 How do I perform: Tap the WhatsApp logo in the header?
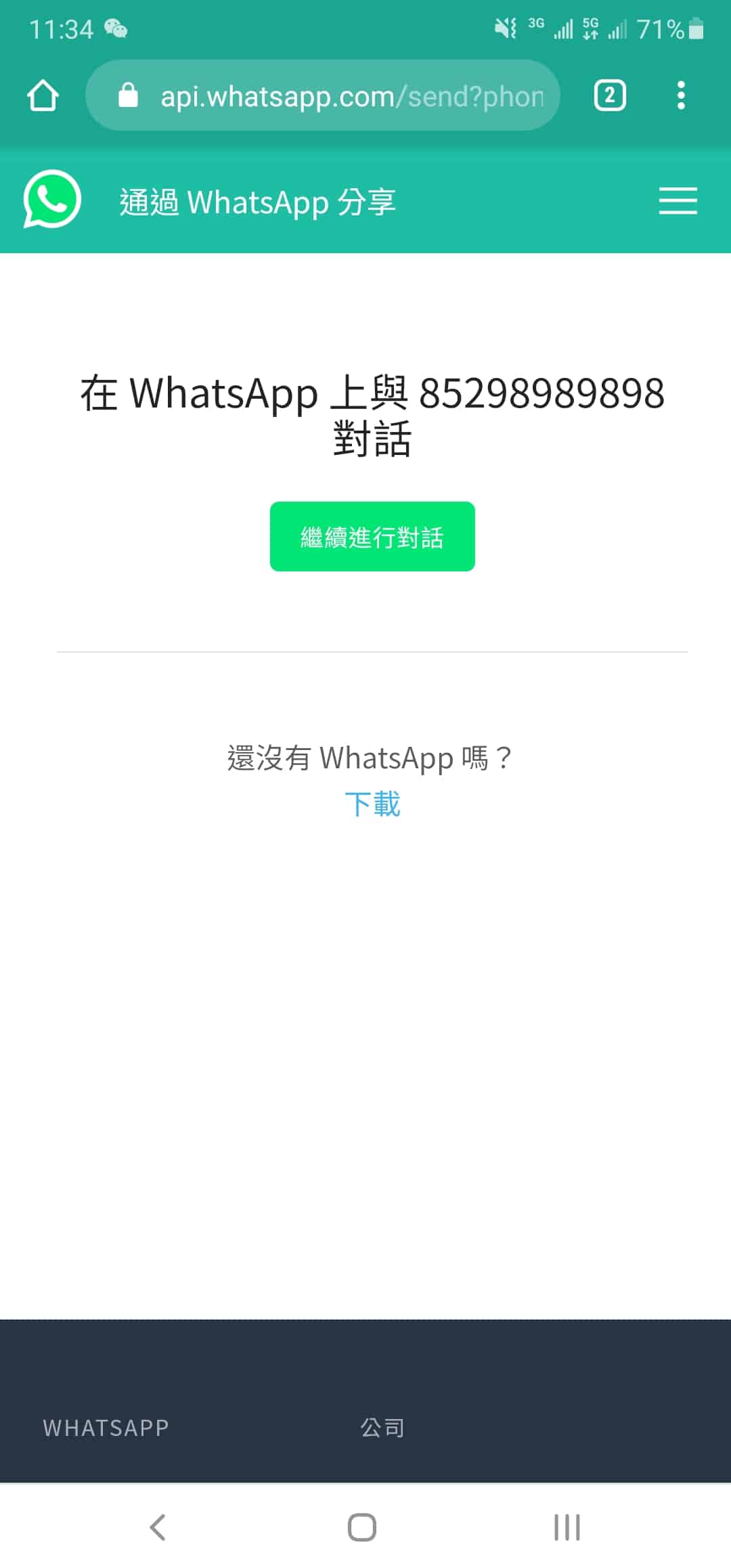coord(52,200)
